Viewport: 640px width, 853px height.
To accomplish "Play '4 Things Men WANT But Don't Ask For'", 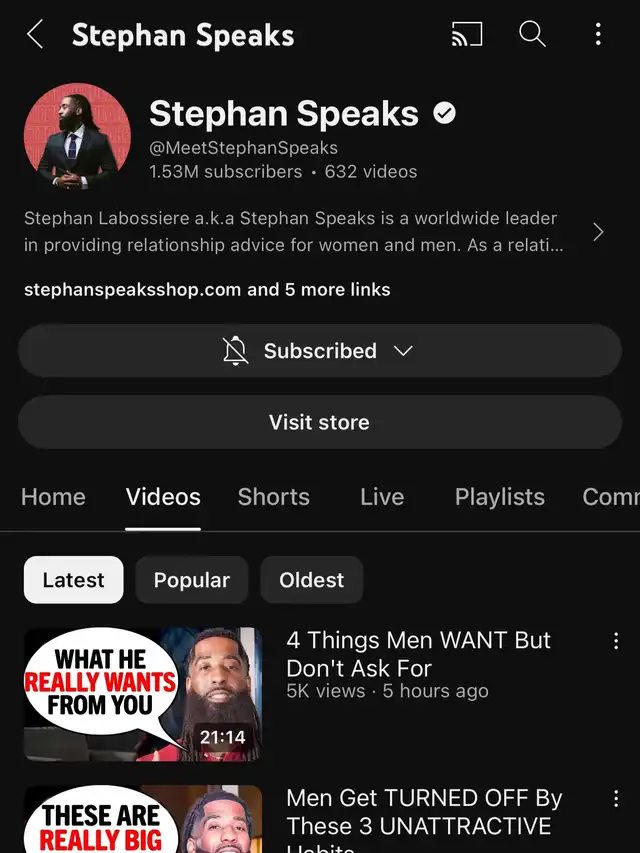I will 143,694.
